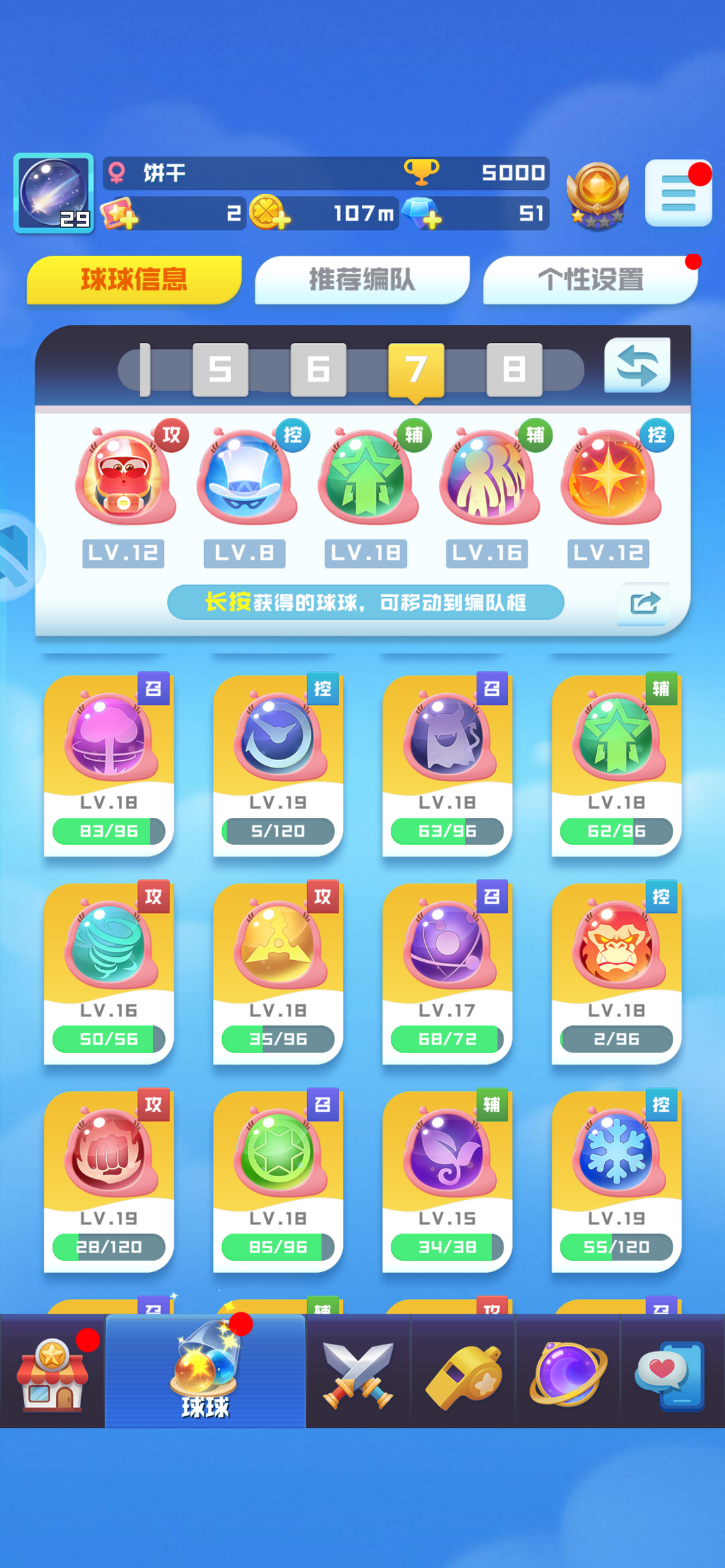Switch to the 个性设置 tab
Image resolution: width=725 pixels, height=1568 pixels.
(x=590, y=280)
